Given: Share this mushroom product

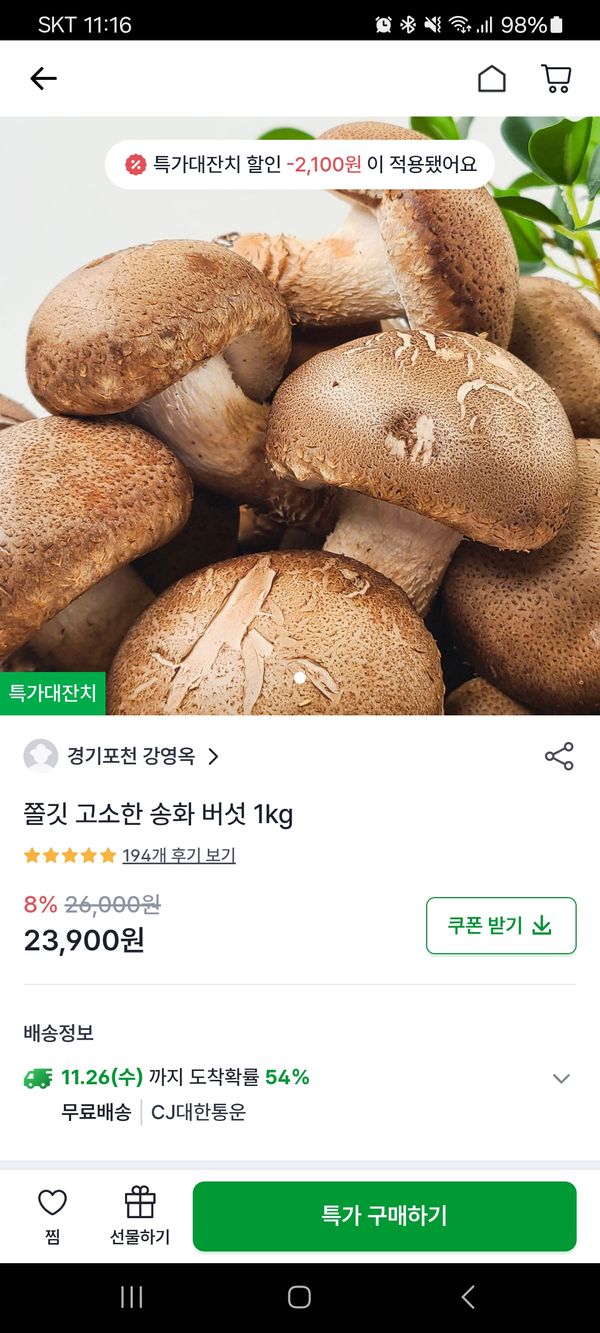Looking at the screenshot, I should 559,756.
